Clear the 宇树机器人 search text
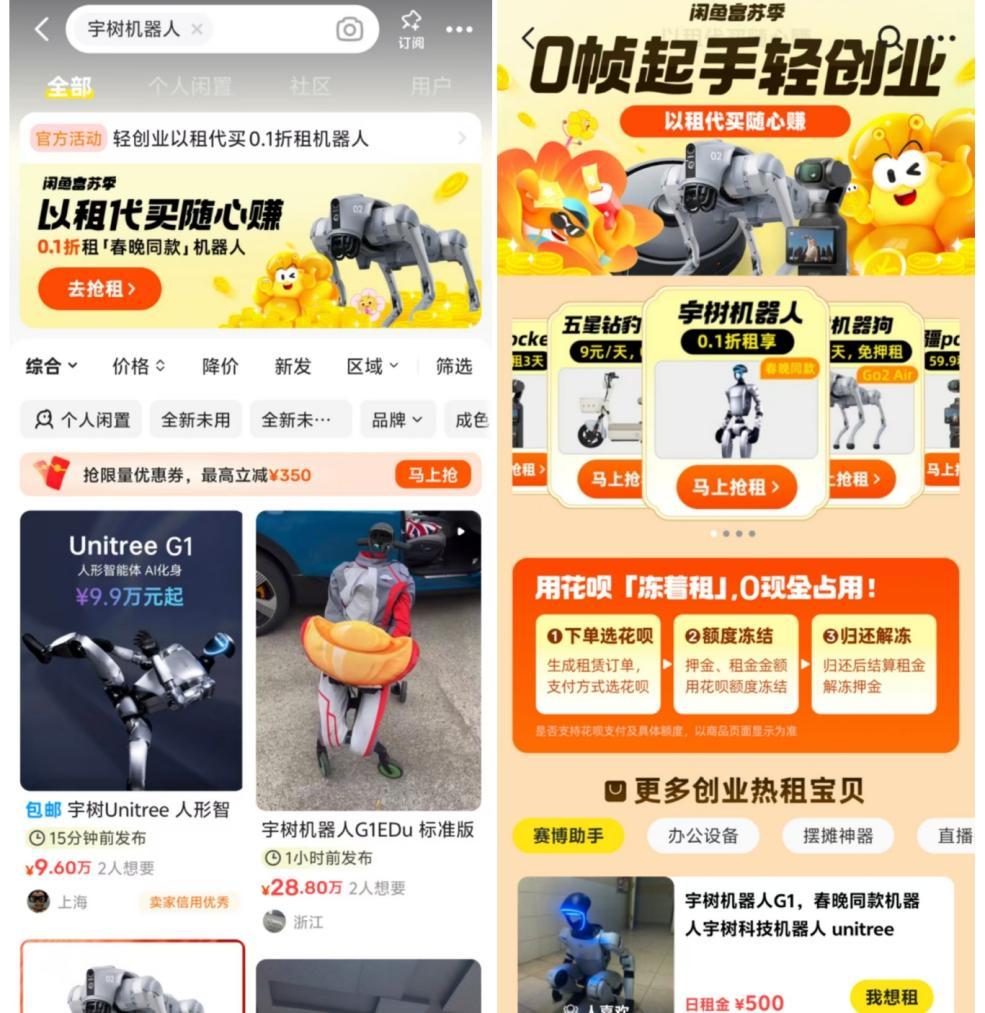985x1013 pixels. click(197, 29)
